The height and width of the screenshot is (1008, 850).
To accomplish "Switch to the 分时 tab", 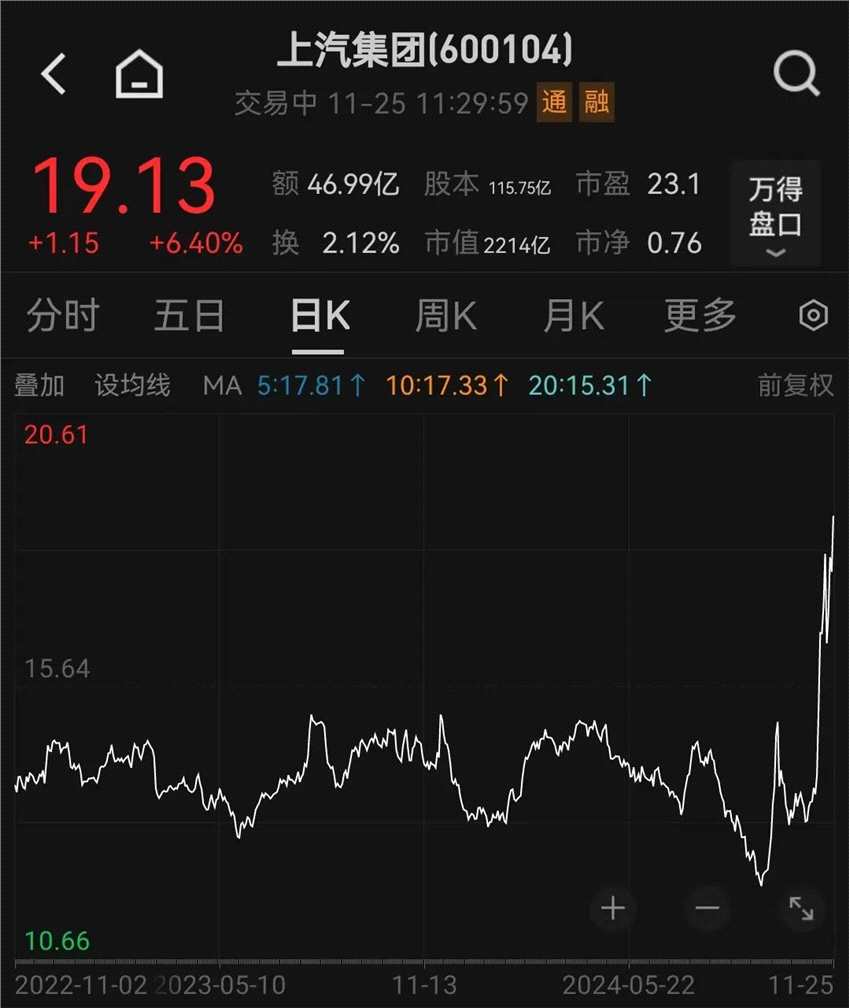I will pos(62,316).
